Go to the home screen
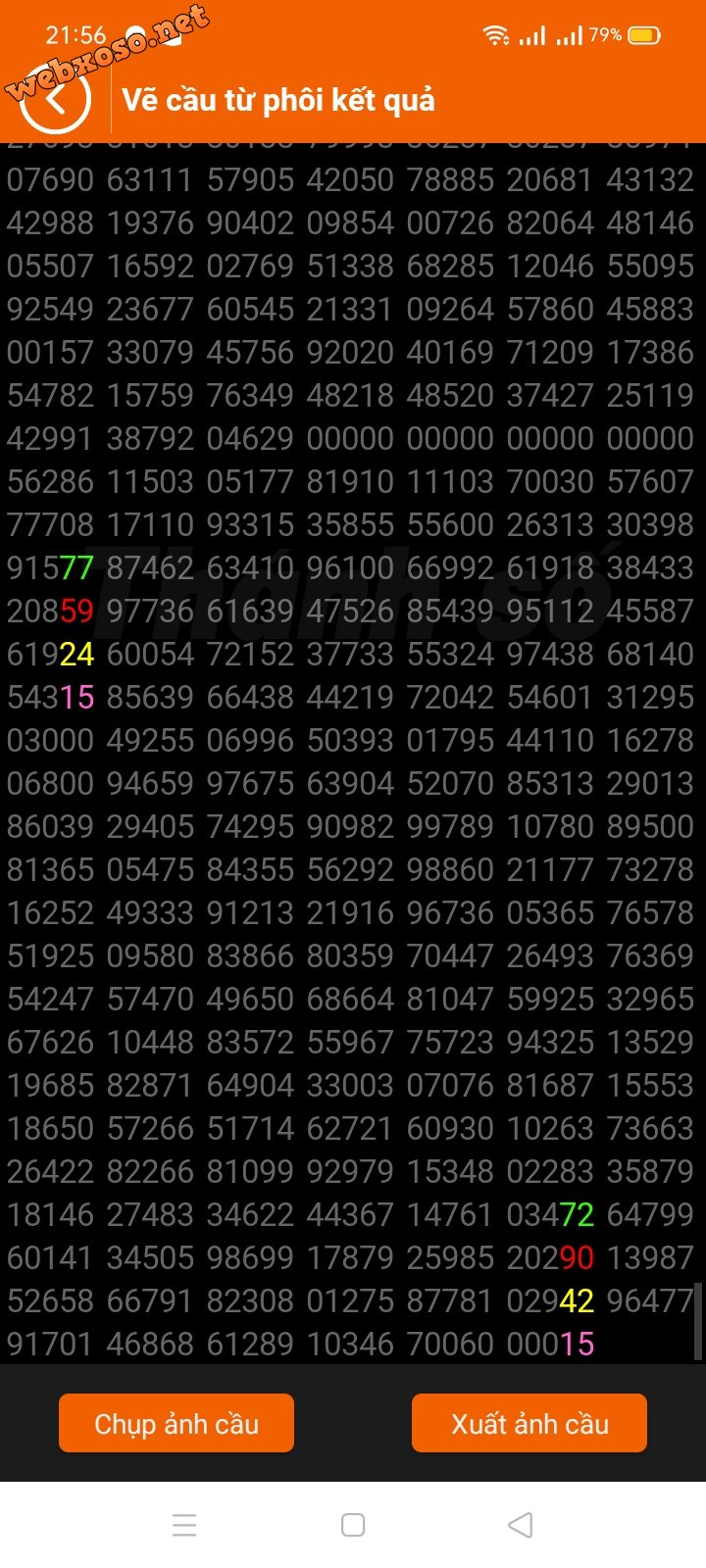Screen dimensions: 706x1568 pos(353,1525)
